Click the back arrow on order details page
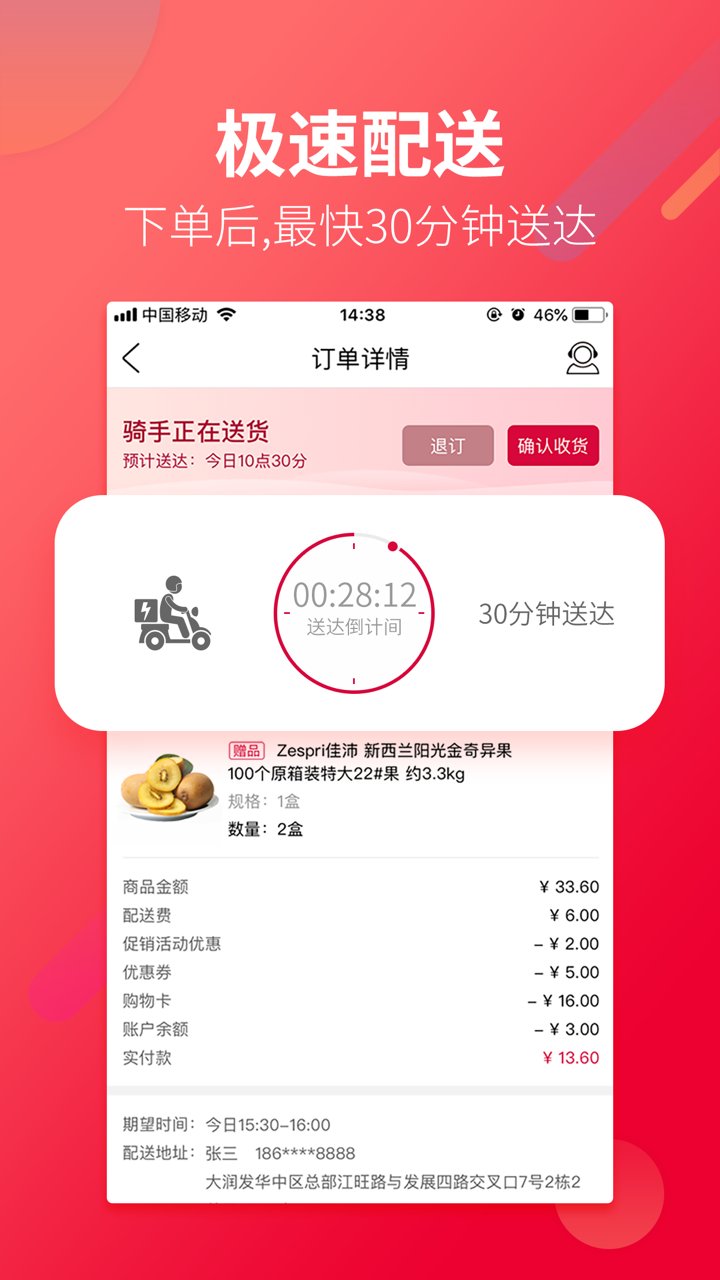This screenshot has height=1280, width=720. 129,357
